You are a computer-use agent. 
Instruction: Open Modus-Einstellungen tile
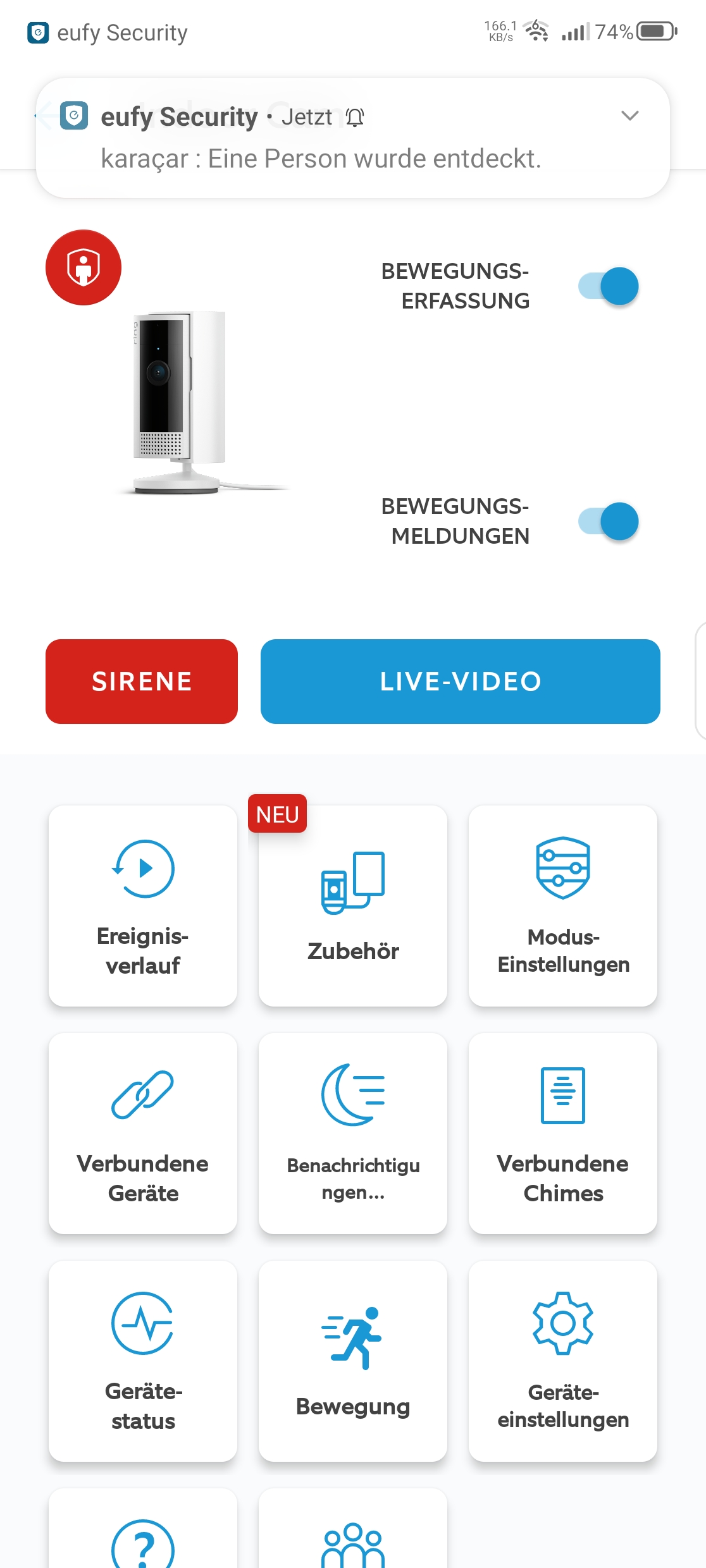563,905
